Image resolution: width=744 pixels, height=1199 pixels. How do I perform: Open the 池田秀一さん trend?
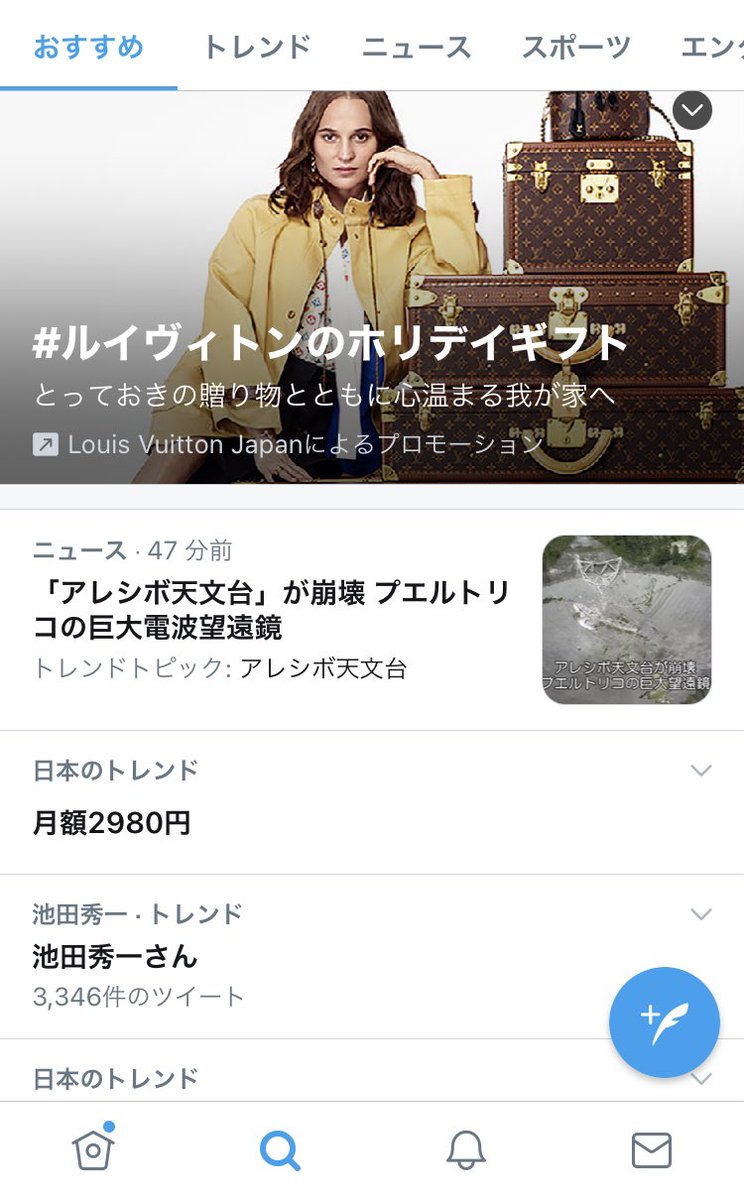click(x=115, y=957)
